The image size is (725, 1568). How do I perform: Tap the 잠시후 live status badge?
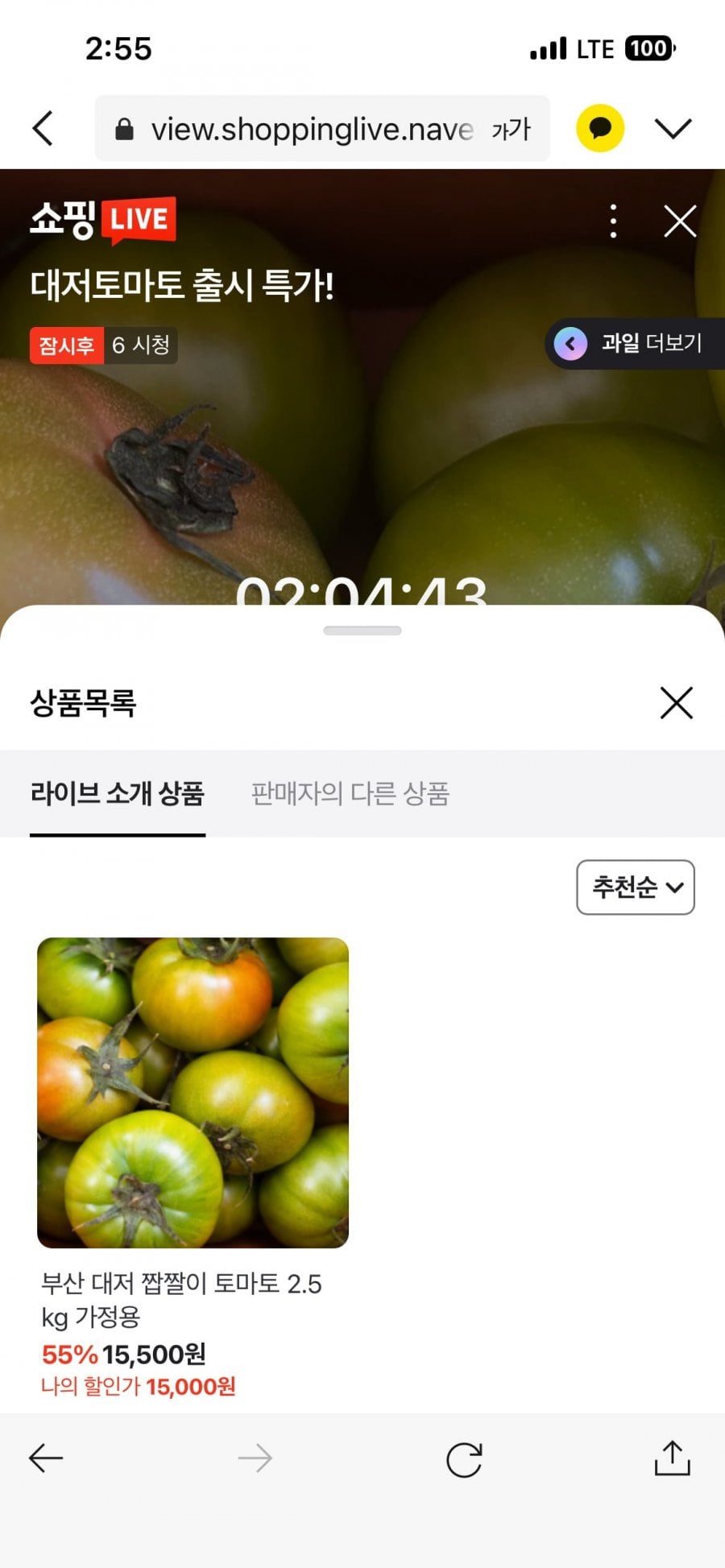[x=65, y=345]
